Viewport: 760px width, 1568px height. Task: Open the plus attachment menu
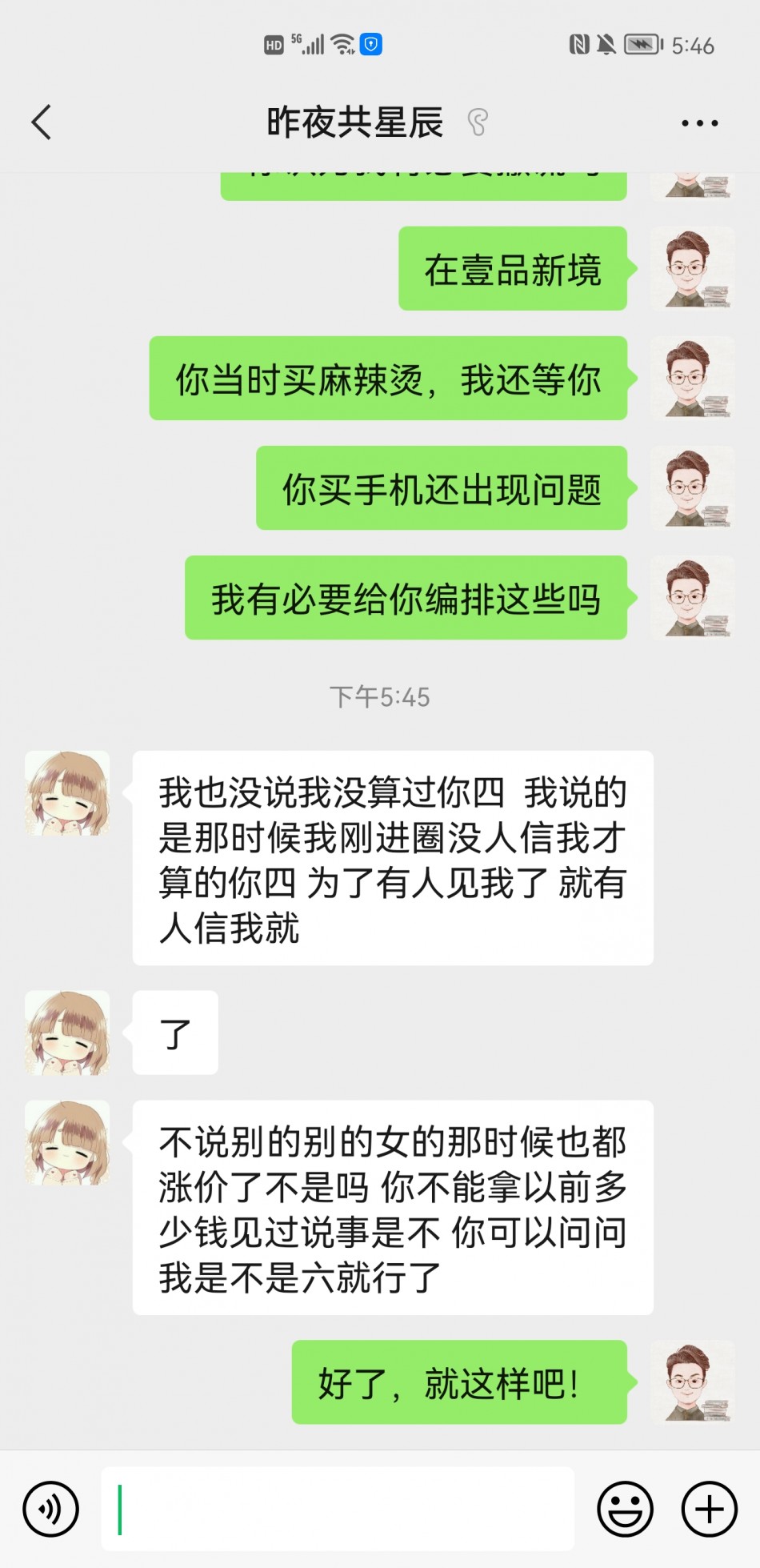[709, 1509]
